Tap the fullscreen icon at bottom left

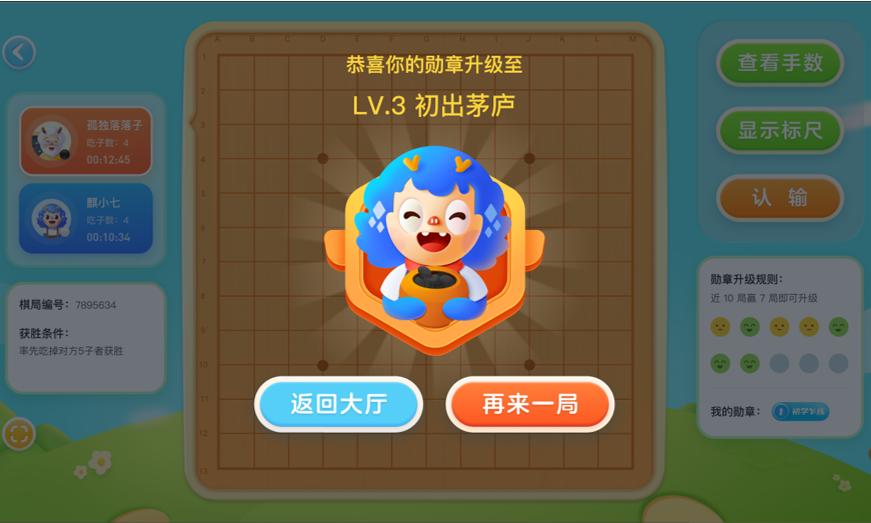19,433
